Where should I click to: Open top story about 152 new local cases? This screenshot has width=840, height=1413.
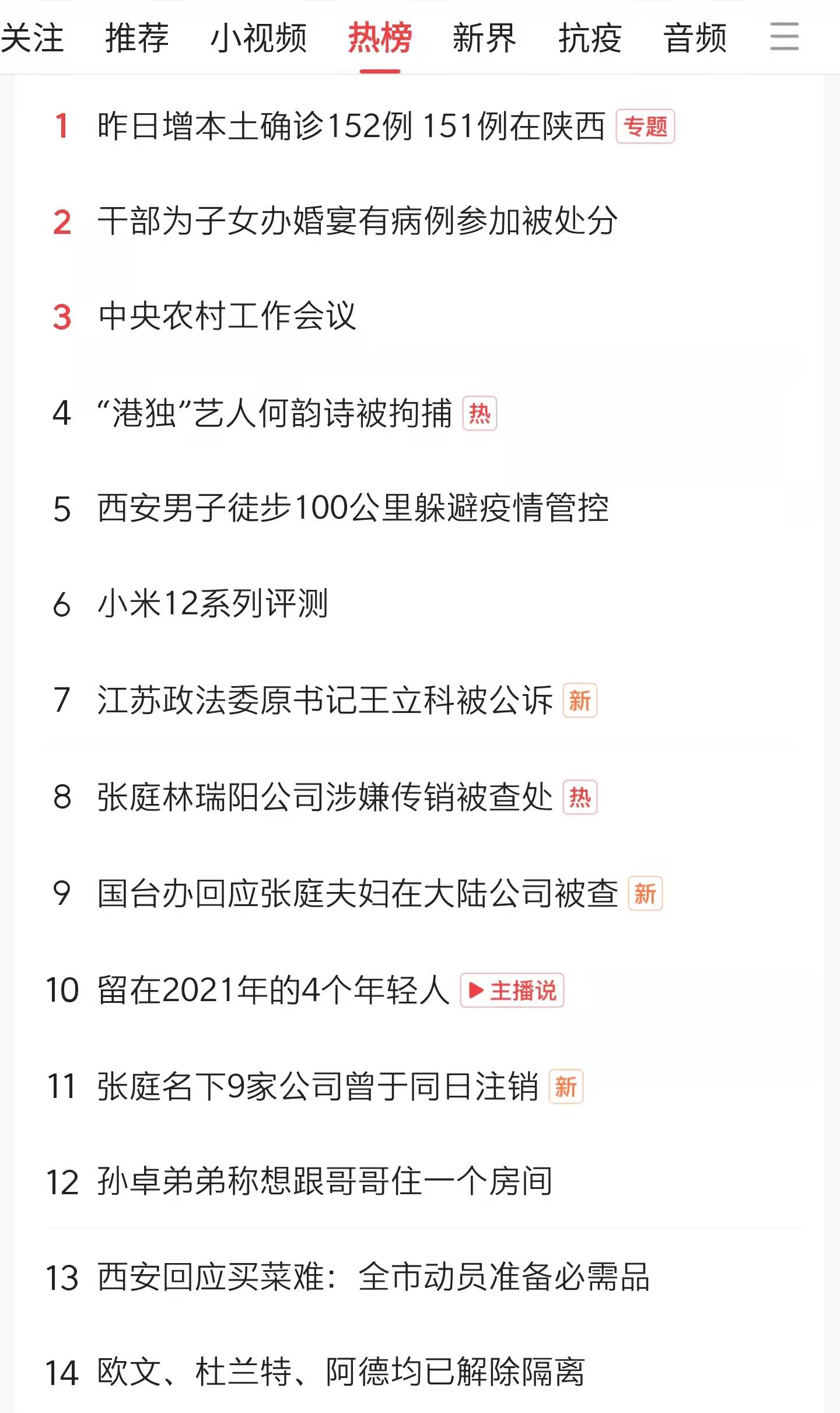[351, 126]
